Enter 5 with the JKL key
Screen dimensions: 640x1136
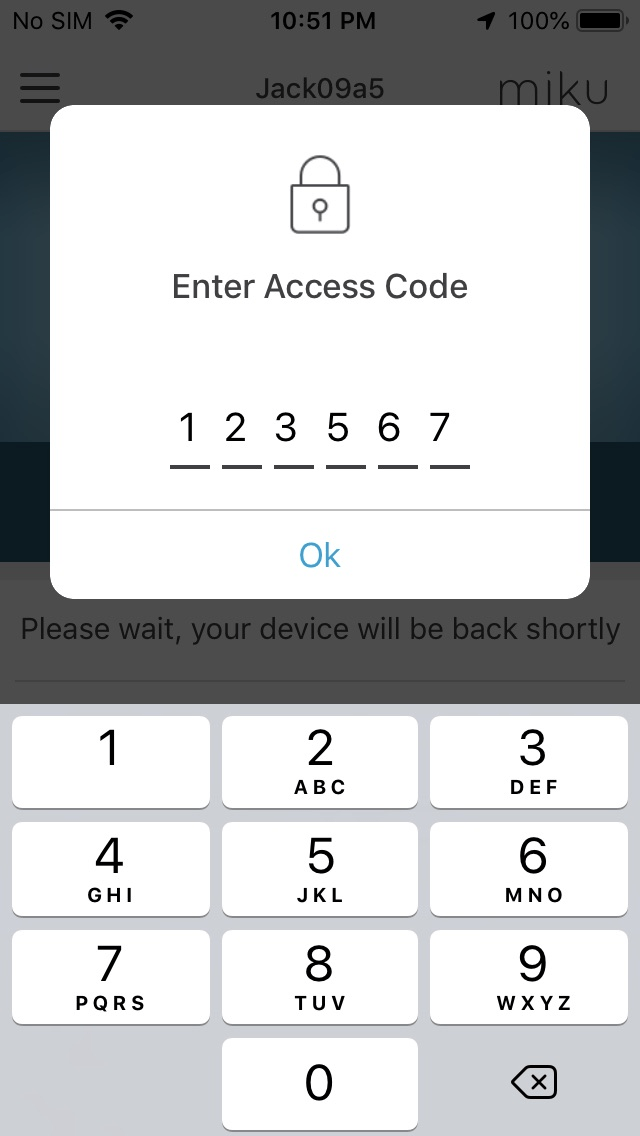pos(320,869)
